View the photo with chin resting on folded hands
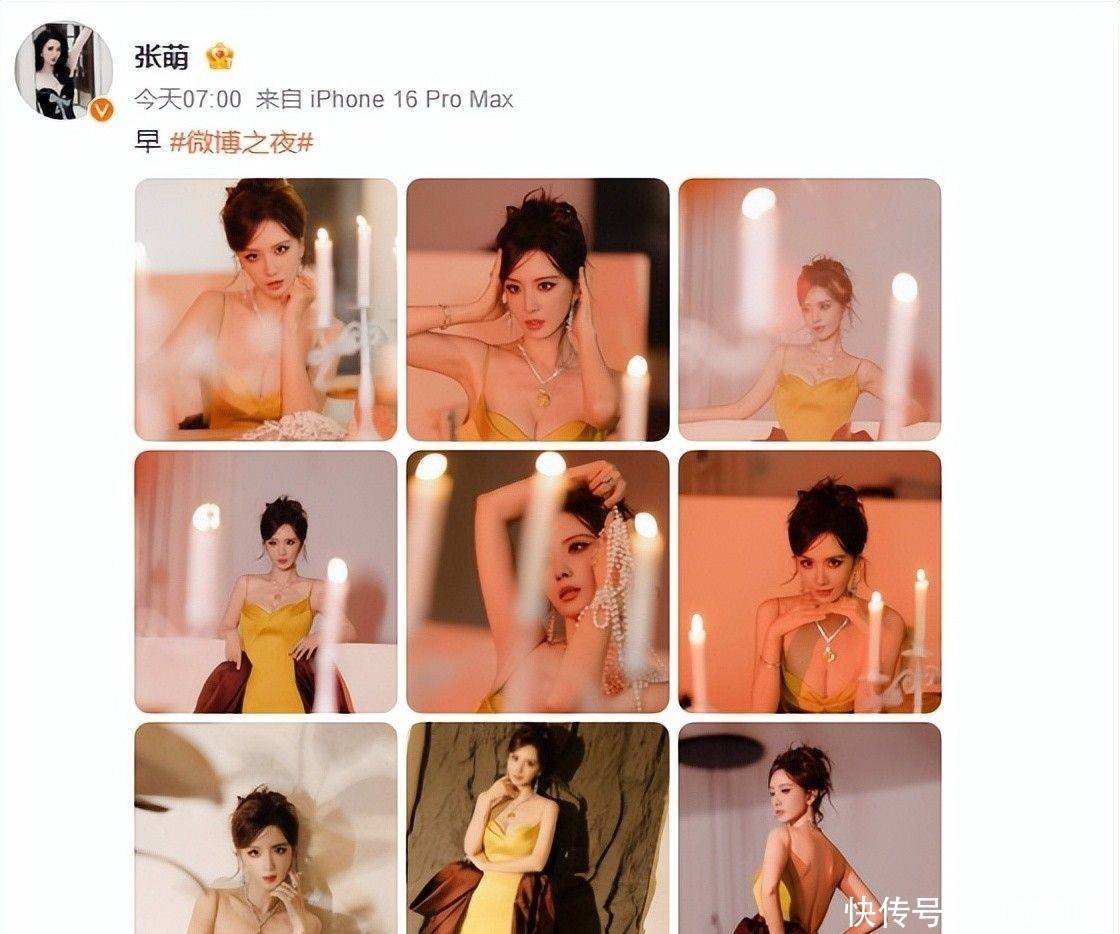The height and width of the screenshot is (934, 1120). click(x=810, y=581)
